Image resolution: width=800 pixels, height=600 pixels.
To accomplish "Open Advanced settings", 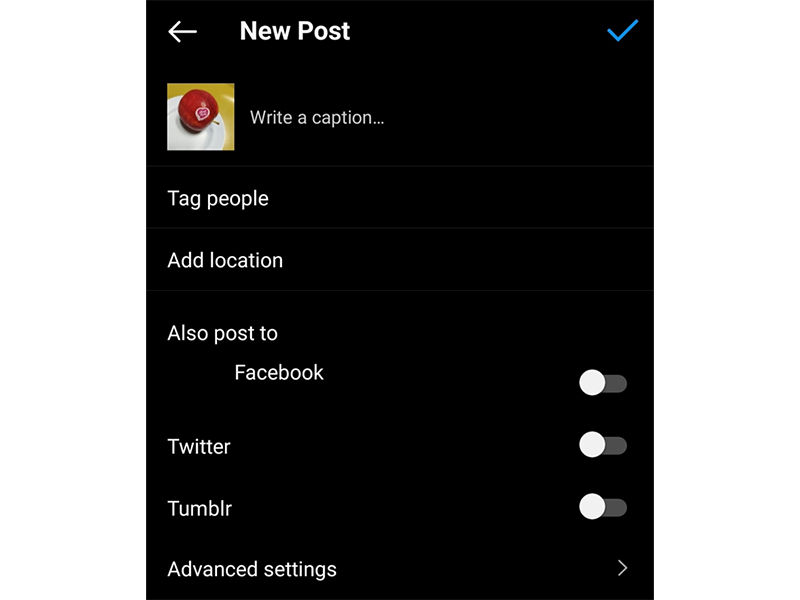I will 252,569.
